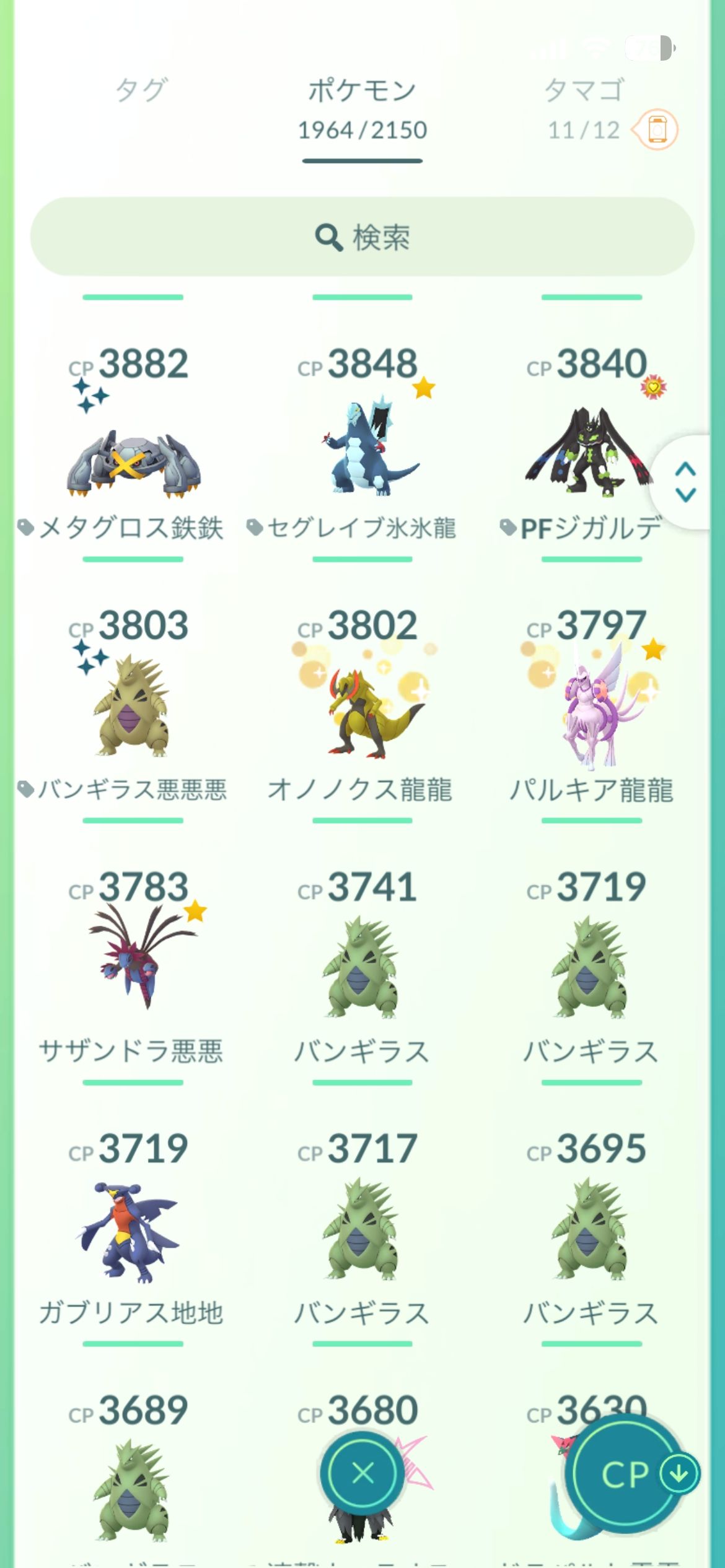The width and height of the screenshot is (725, 1568).
Task: Switch to the タグ tab
Action: [141, 90]
